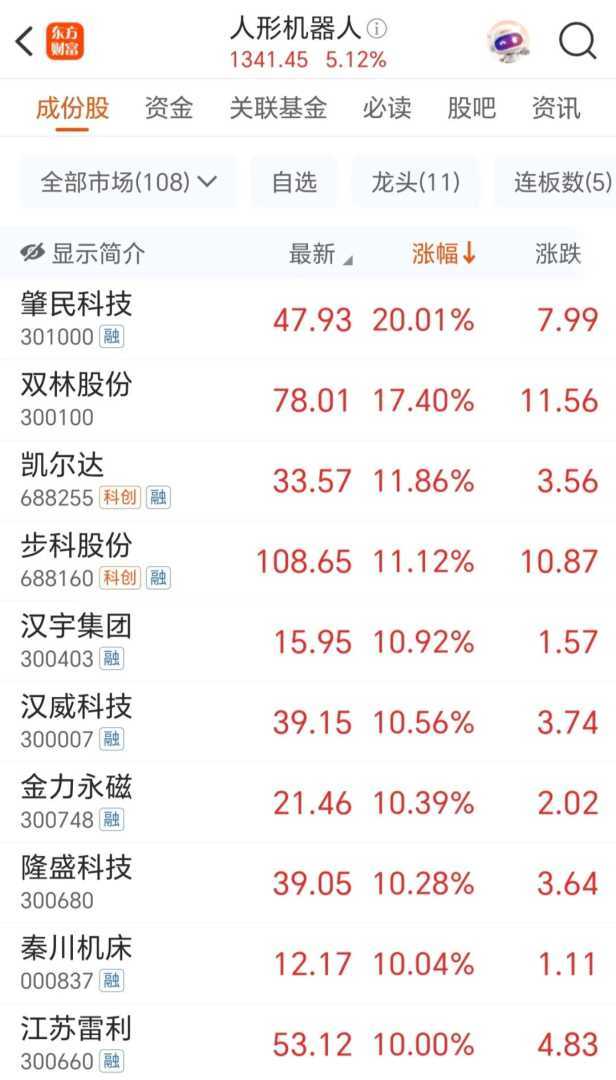
Task: Toggle 显示简介 visibility
Action: click(x=83, y=254)
